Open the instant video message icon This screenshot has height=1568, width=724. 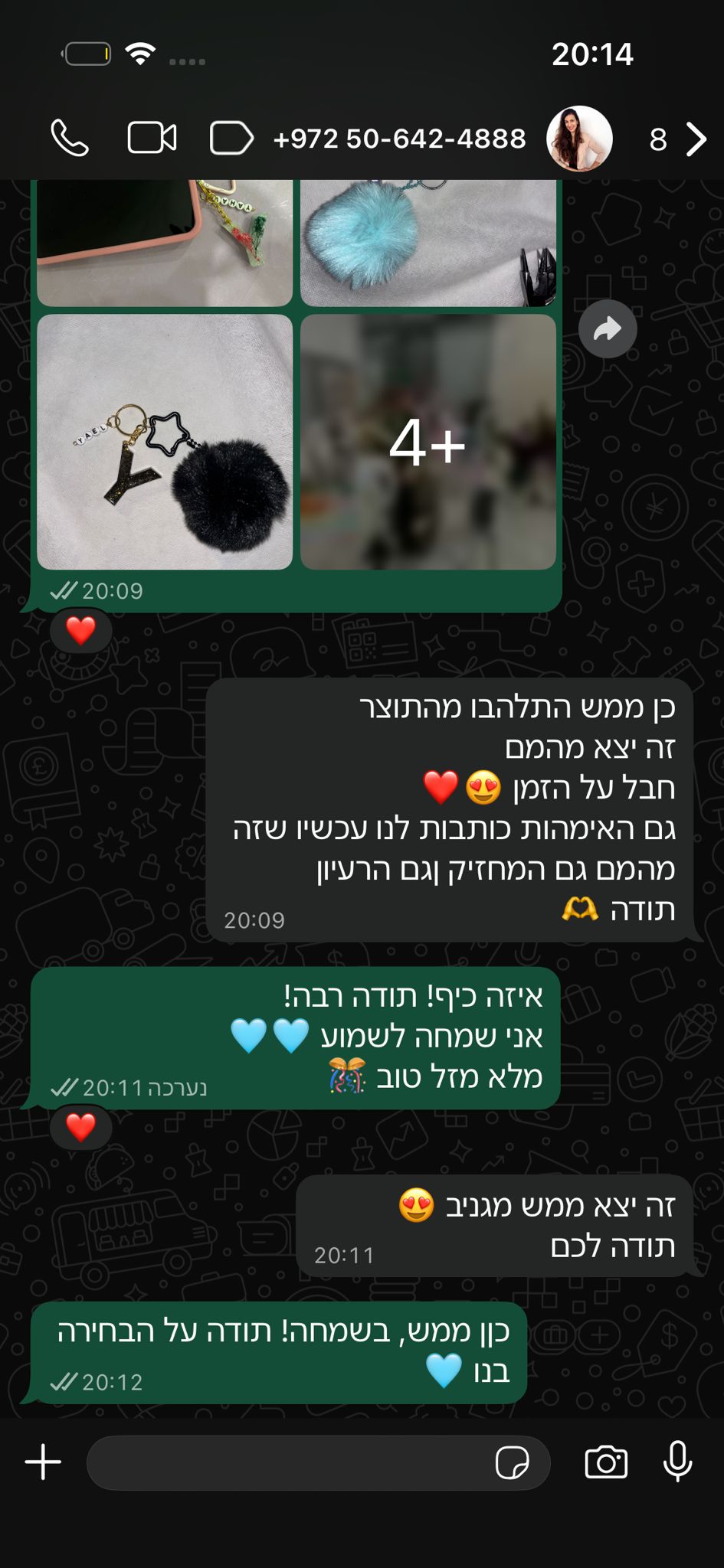coord(230,138)
